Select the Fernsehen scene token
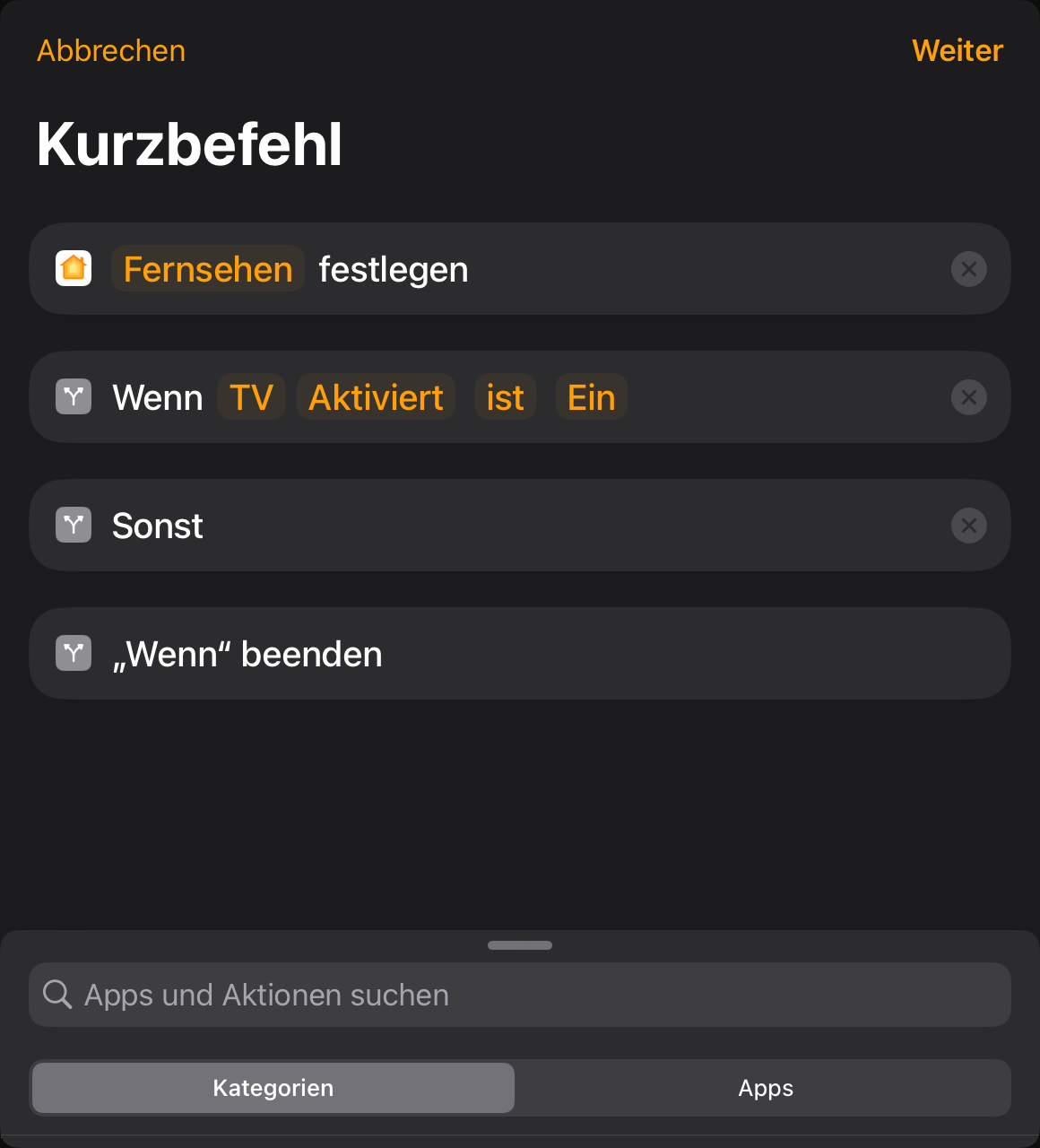This screenshot has height=1148, width=1040. (x=208, y=269)
